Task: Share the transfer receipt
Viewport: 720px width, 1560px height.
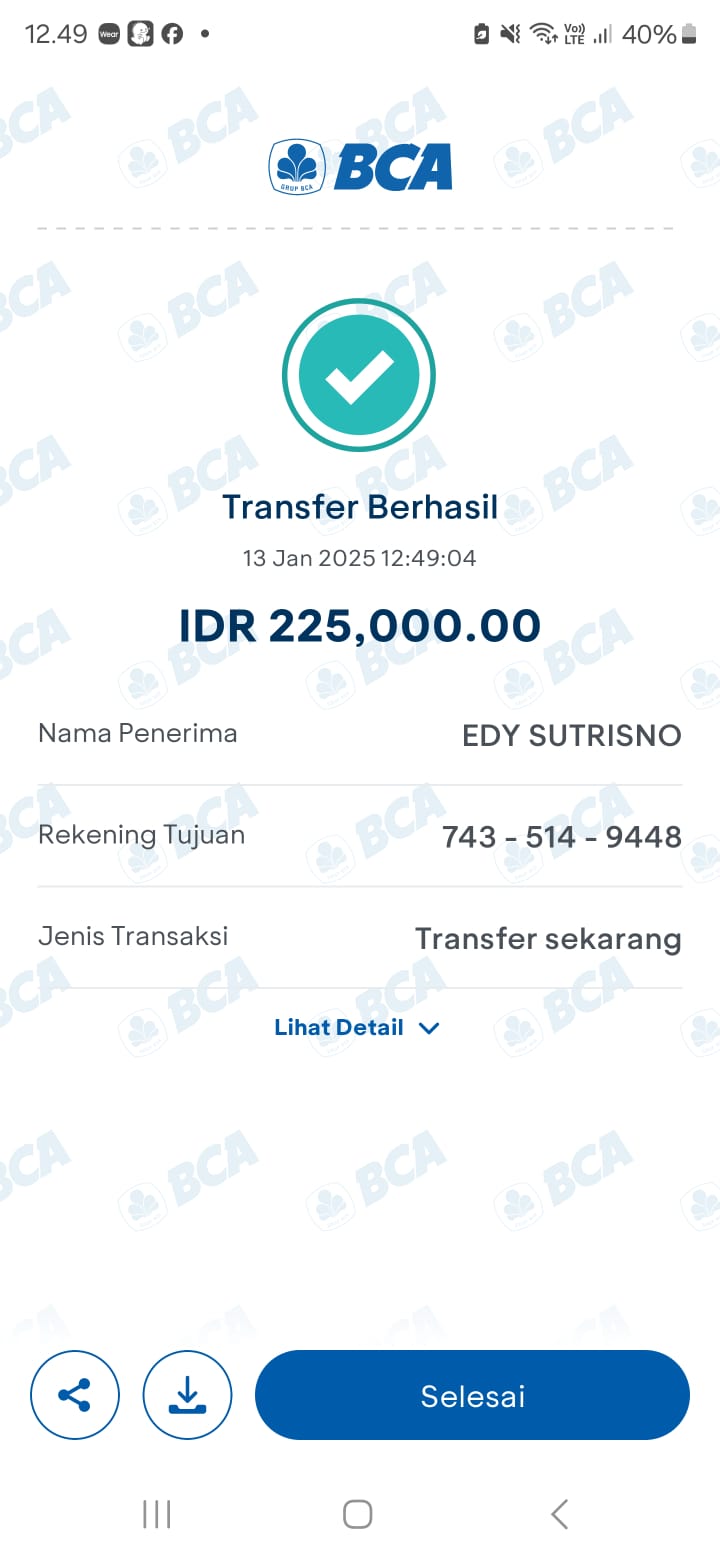Action: coord(75,1395)
